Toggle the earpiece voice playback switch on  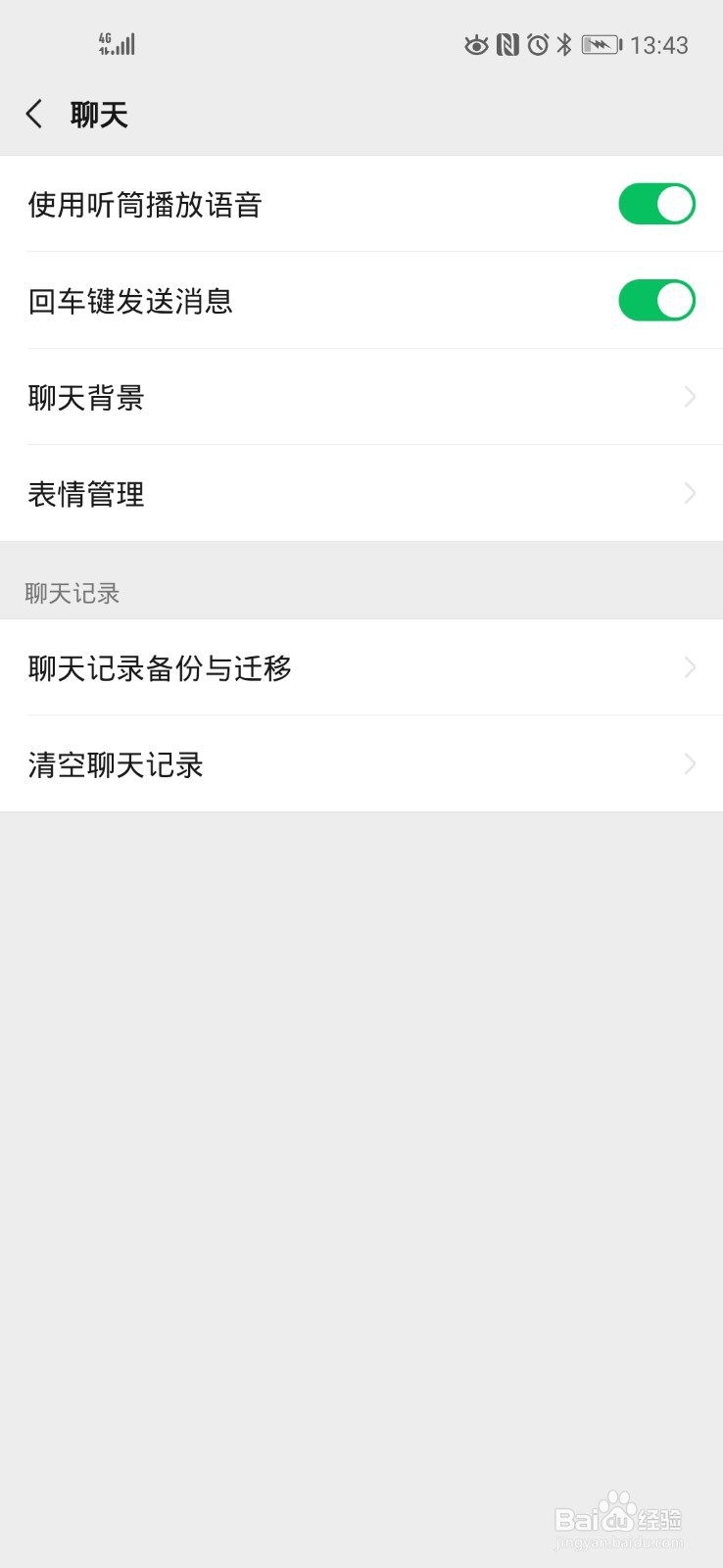coord(656,204)
